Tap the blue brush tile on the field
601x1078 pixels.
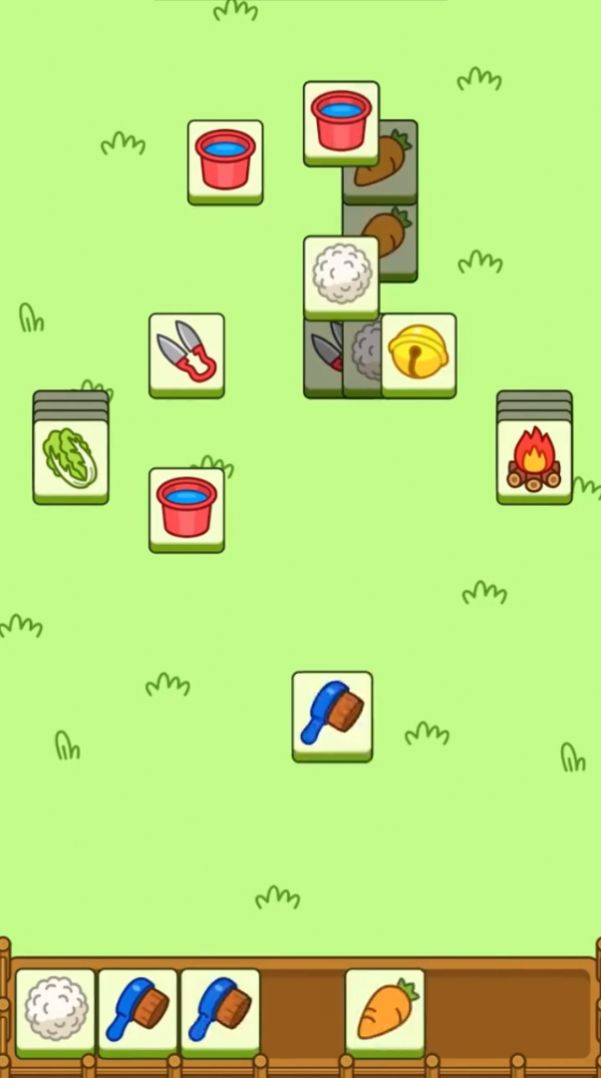pos(332,714)
